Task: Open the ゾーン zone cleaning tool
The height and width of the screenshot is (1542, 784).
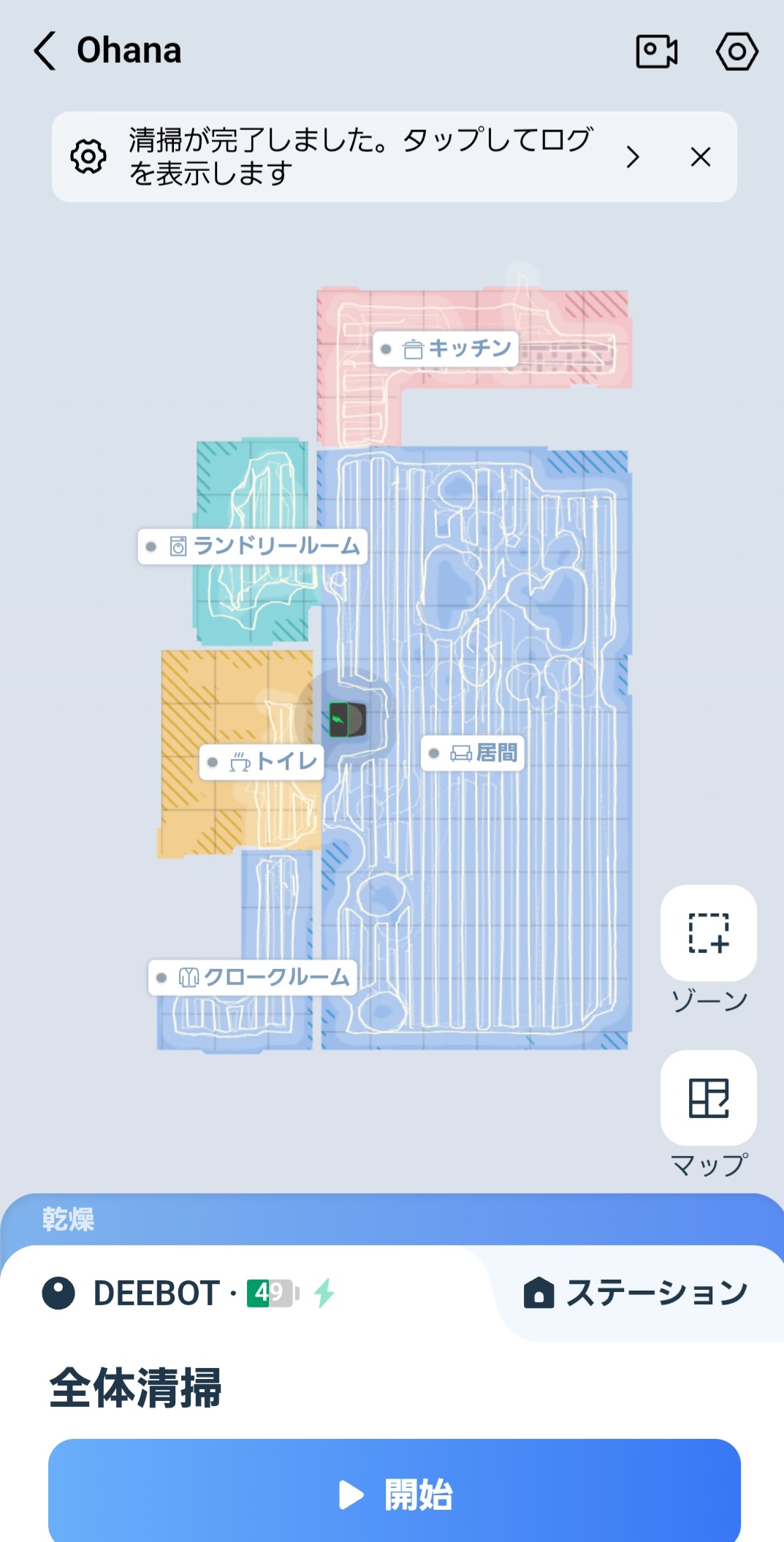Action: (708, 934)
